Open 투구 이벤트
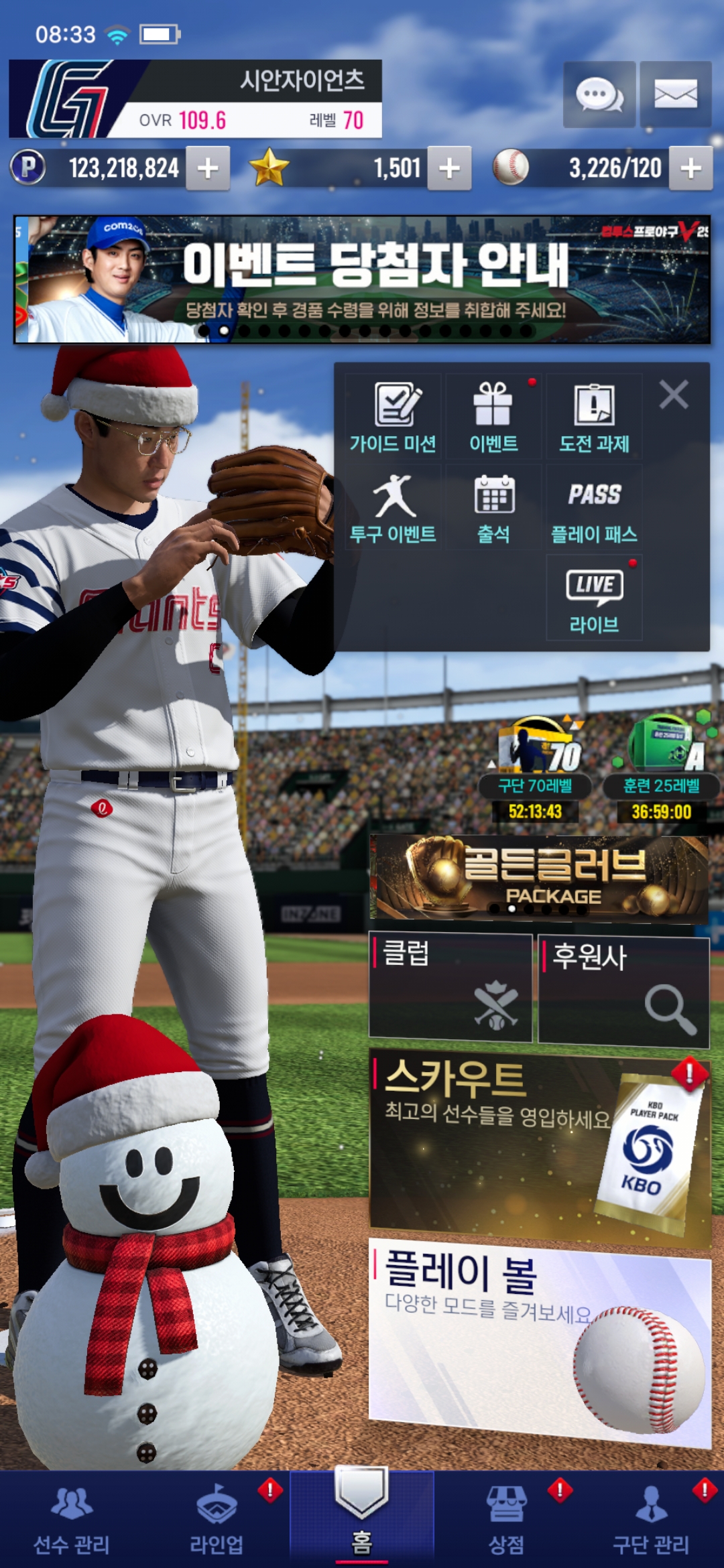Screen dimensions: 724x1568 [394, 508]
